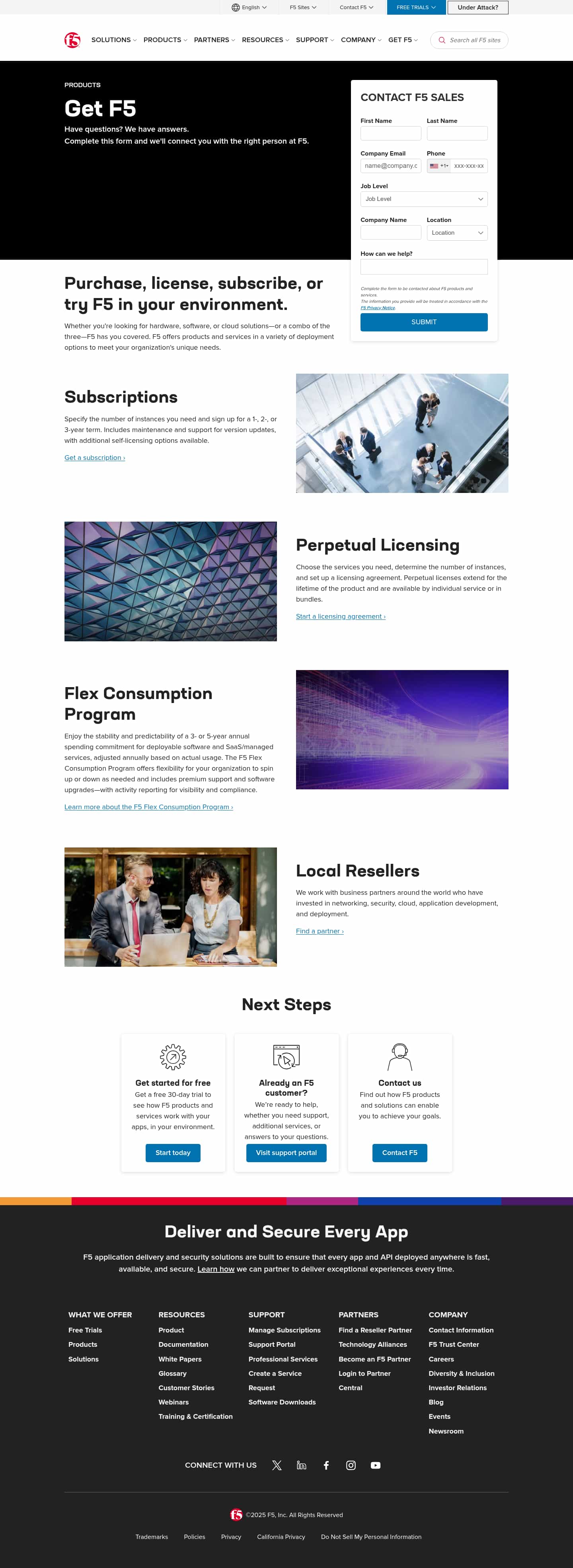Click inside the First Name input field

point(390,133)
